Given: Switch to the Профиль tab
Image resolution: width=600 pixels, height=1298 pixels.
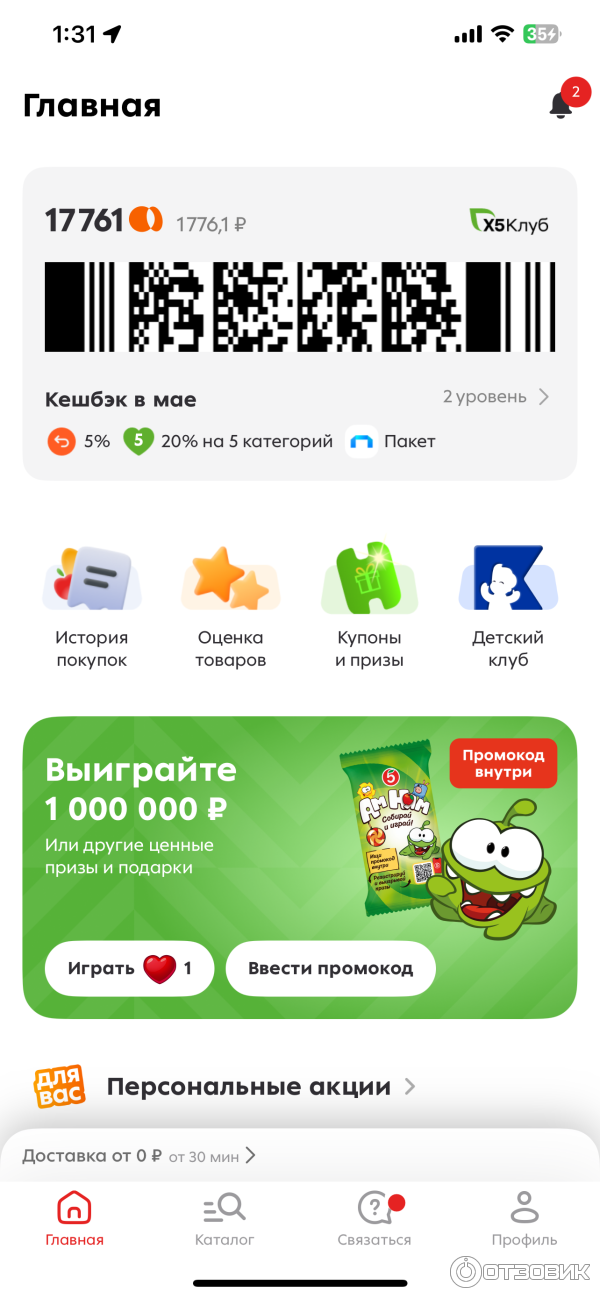Looking at the screenshot, I should (x=524, y=1219).
